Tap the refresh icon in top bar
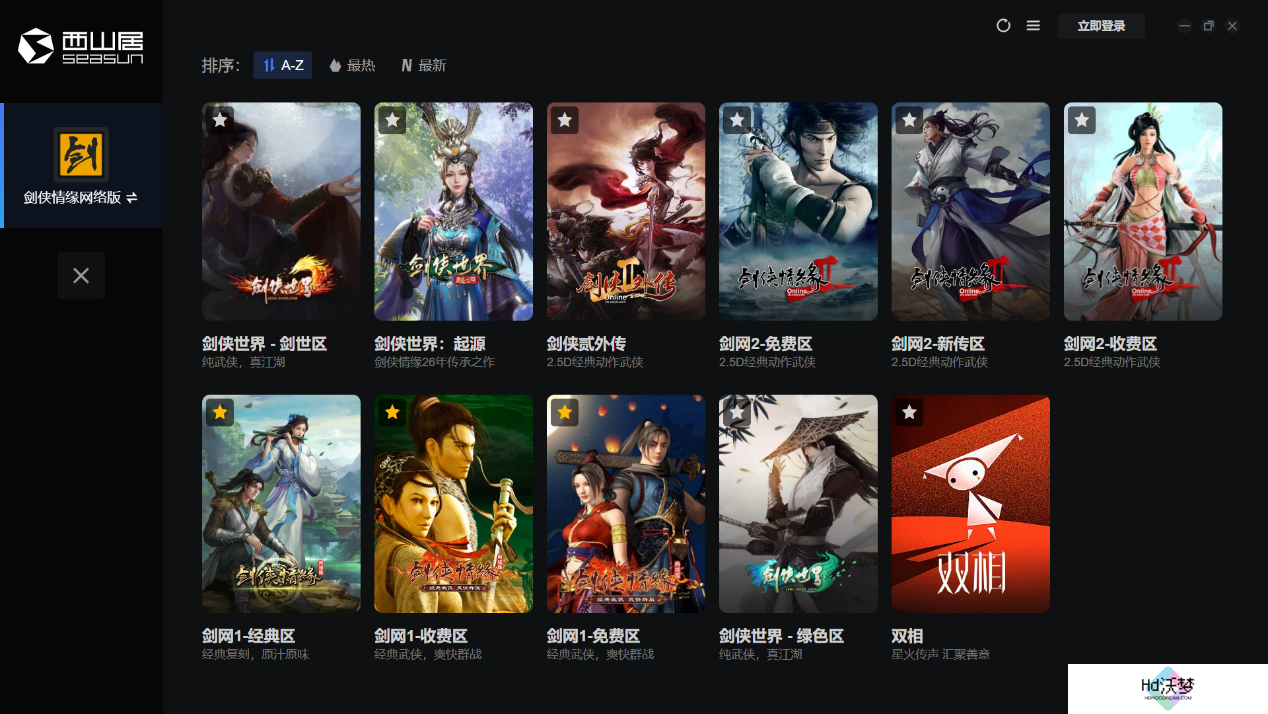1268x714 pixels. [x=1003, y=26]
